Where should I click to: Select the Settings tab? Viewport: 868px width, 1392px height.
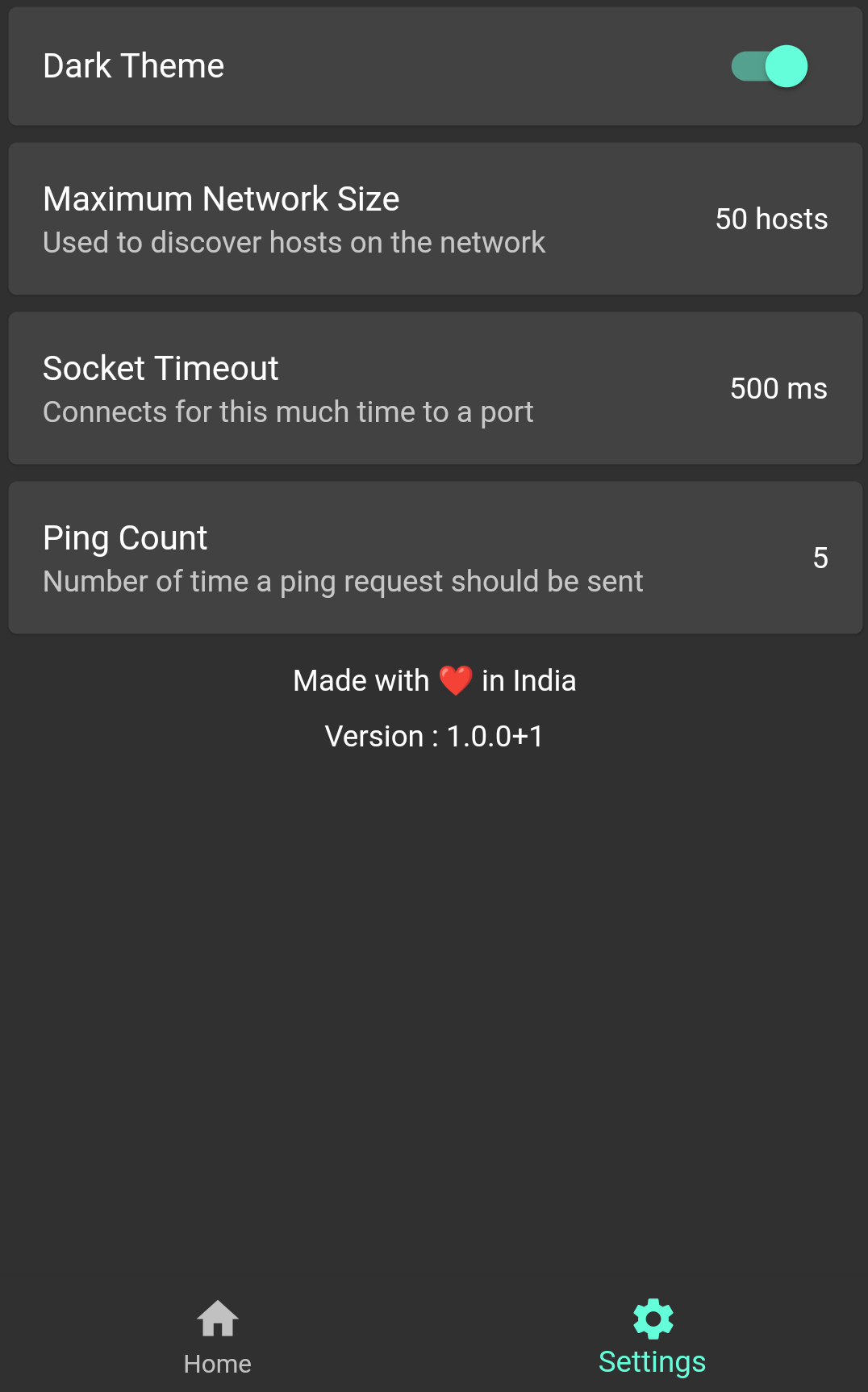click(x=652, y=1336)
